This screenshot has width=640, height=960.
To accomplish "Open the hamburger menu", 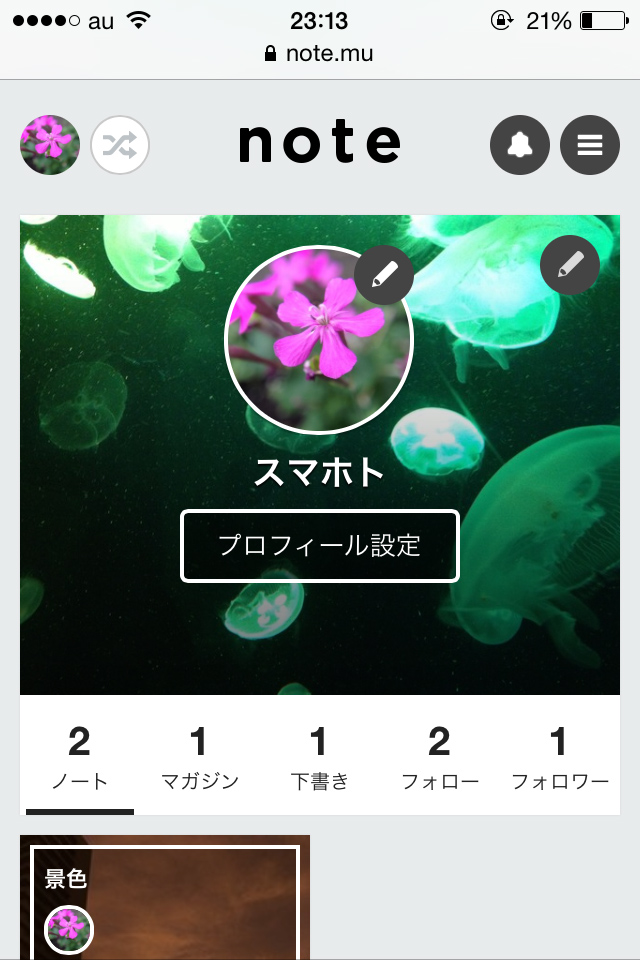I will click(590, 145).
